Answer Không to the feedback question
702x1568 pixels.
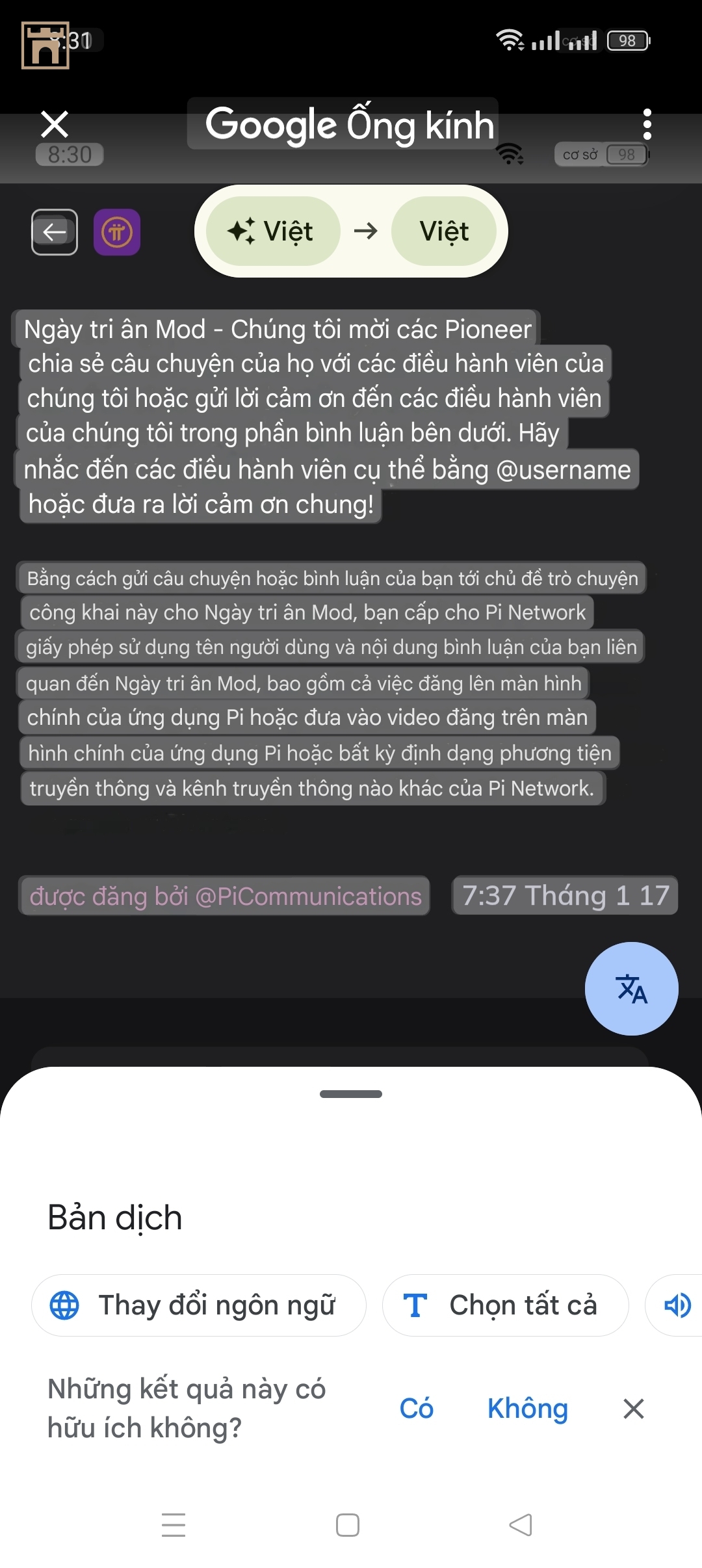[x=527, y=1409]
